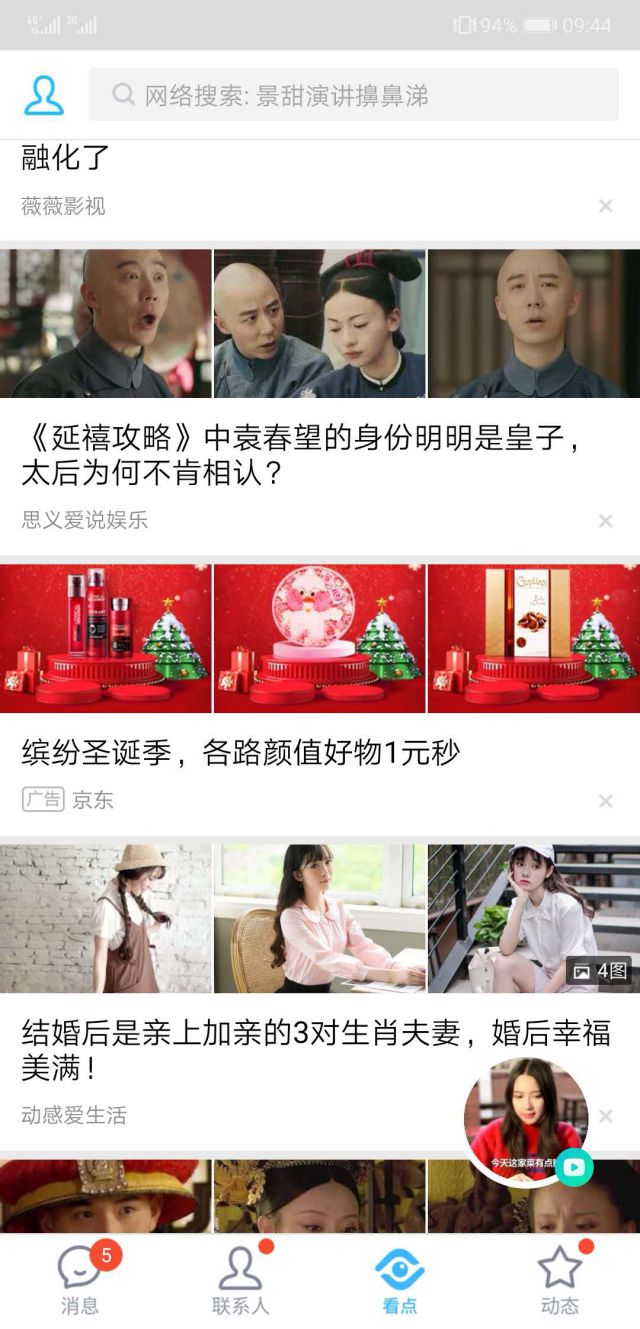Open the floating video bubble
640x1329 pixels.
coord(527,1121)
